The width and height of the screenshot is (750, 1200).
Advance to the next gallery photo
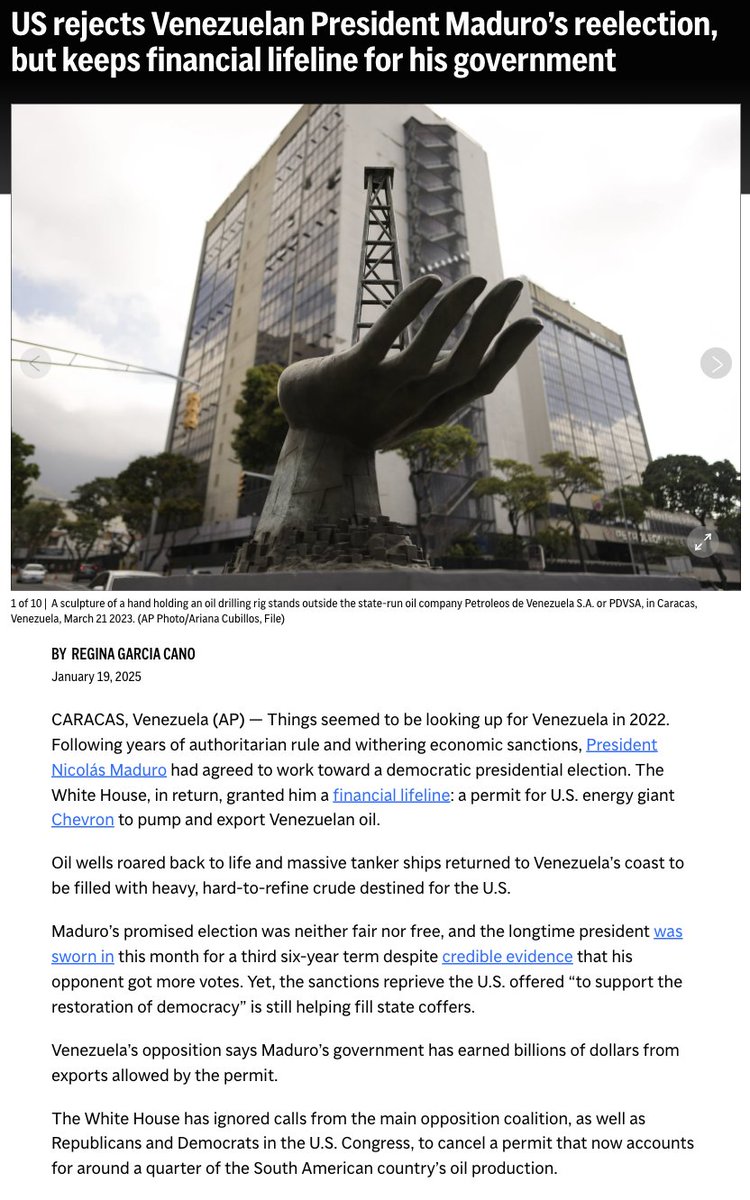pos(716,362)
